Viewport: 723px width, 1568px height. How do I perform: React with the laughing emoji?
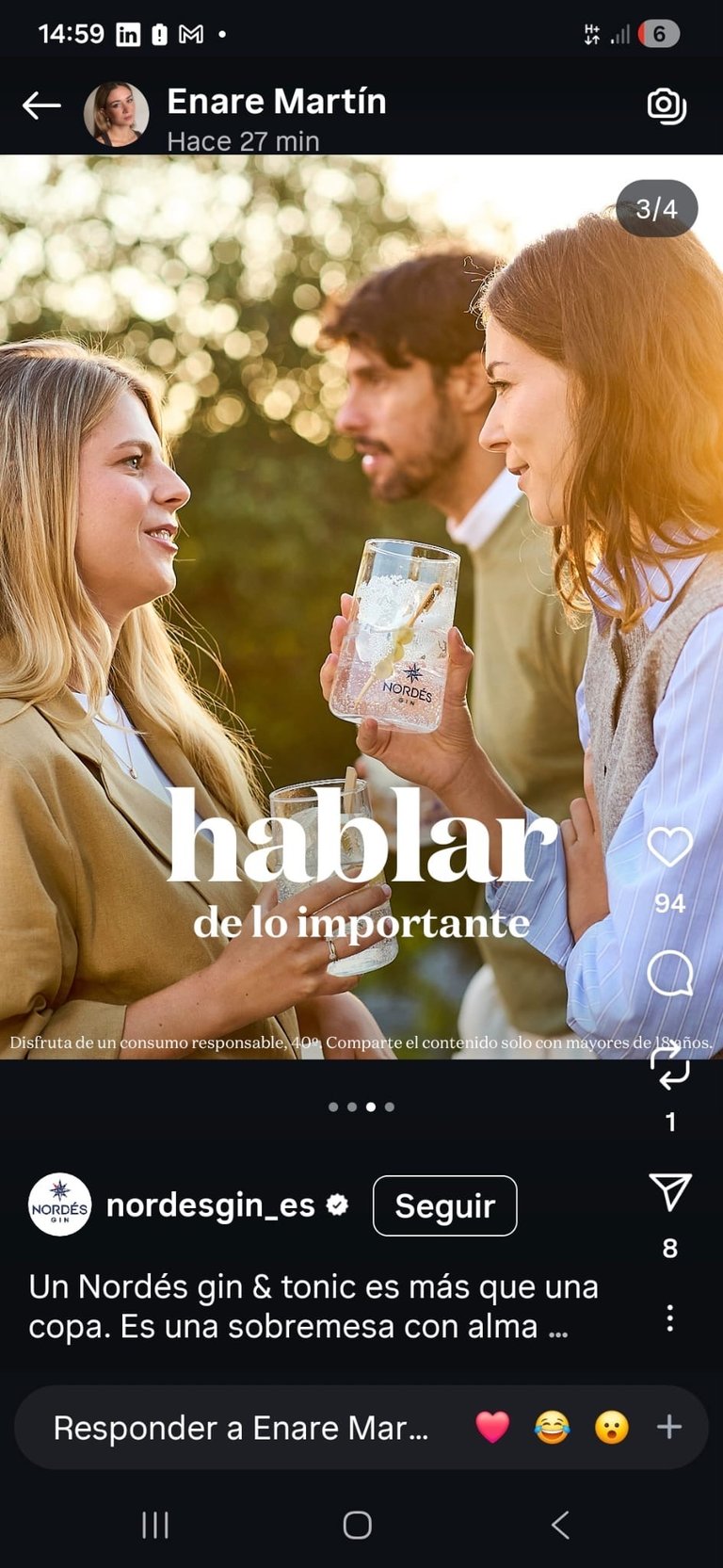(x=552, y=1428)
